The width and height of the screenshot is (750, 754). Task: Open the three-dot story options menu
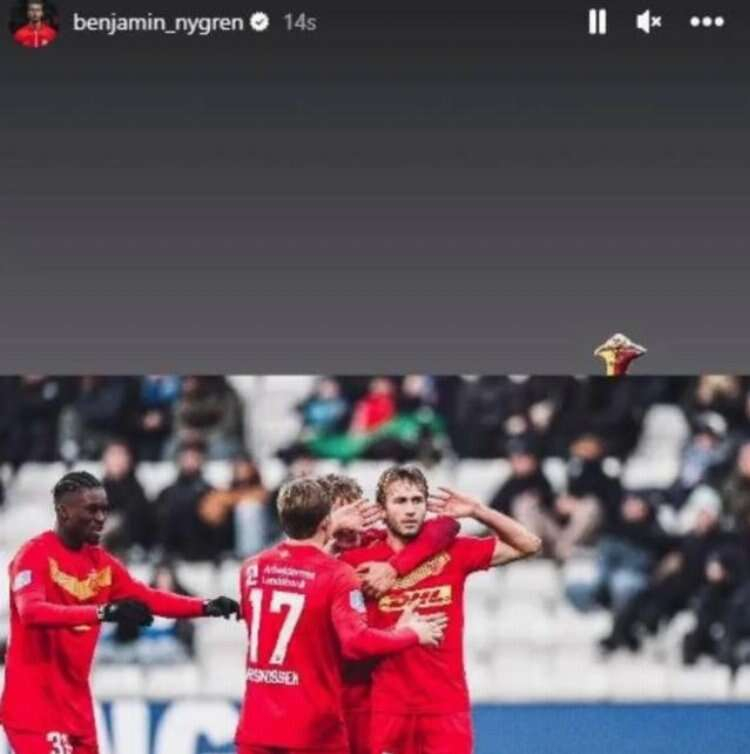707,22
